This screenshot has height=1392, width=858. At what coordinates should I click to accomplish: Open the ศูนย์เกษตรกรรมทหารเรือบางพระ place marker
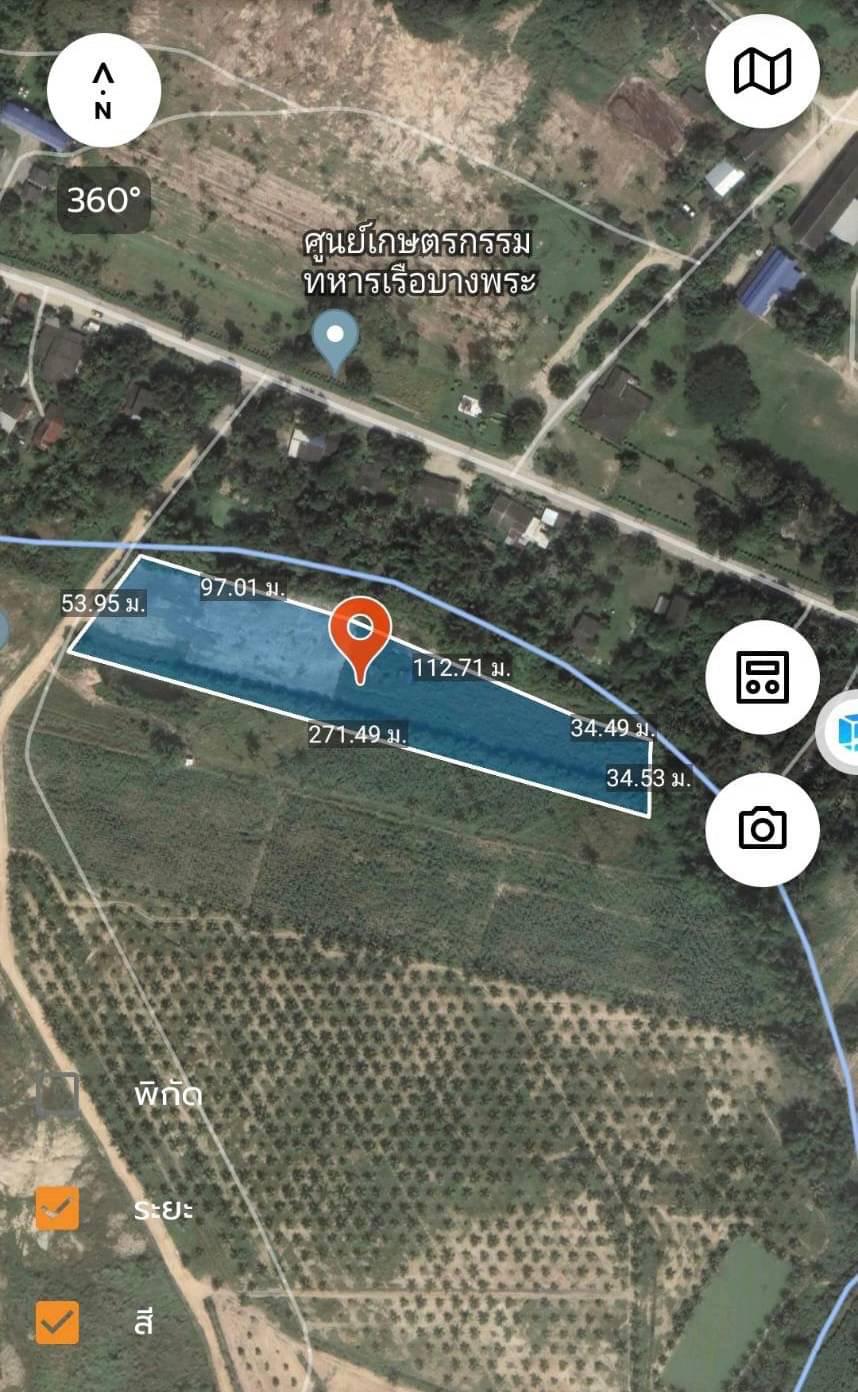click(x=335, y=342)
